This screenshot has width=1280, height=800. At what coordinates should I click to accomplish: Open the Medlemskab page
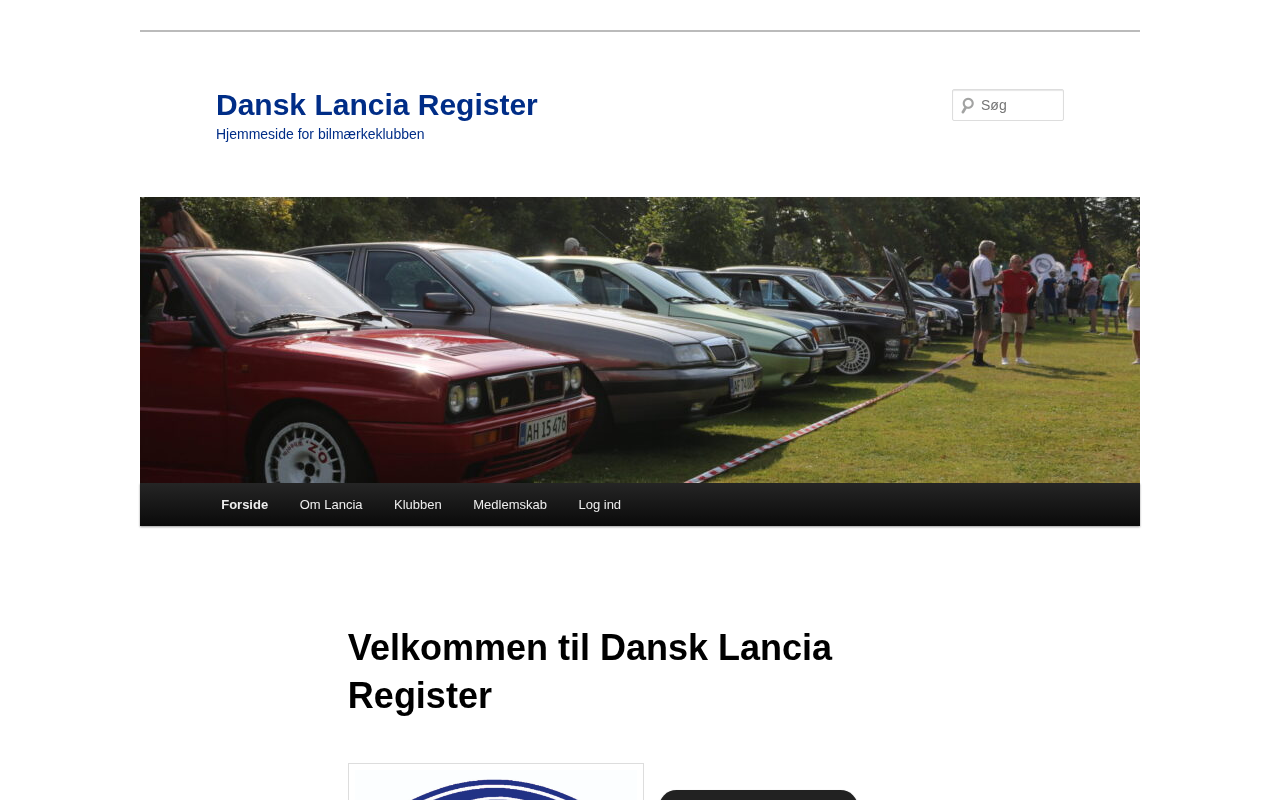[x=509, y=505]
